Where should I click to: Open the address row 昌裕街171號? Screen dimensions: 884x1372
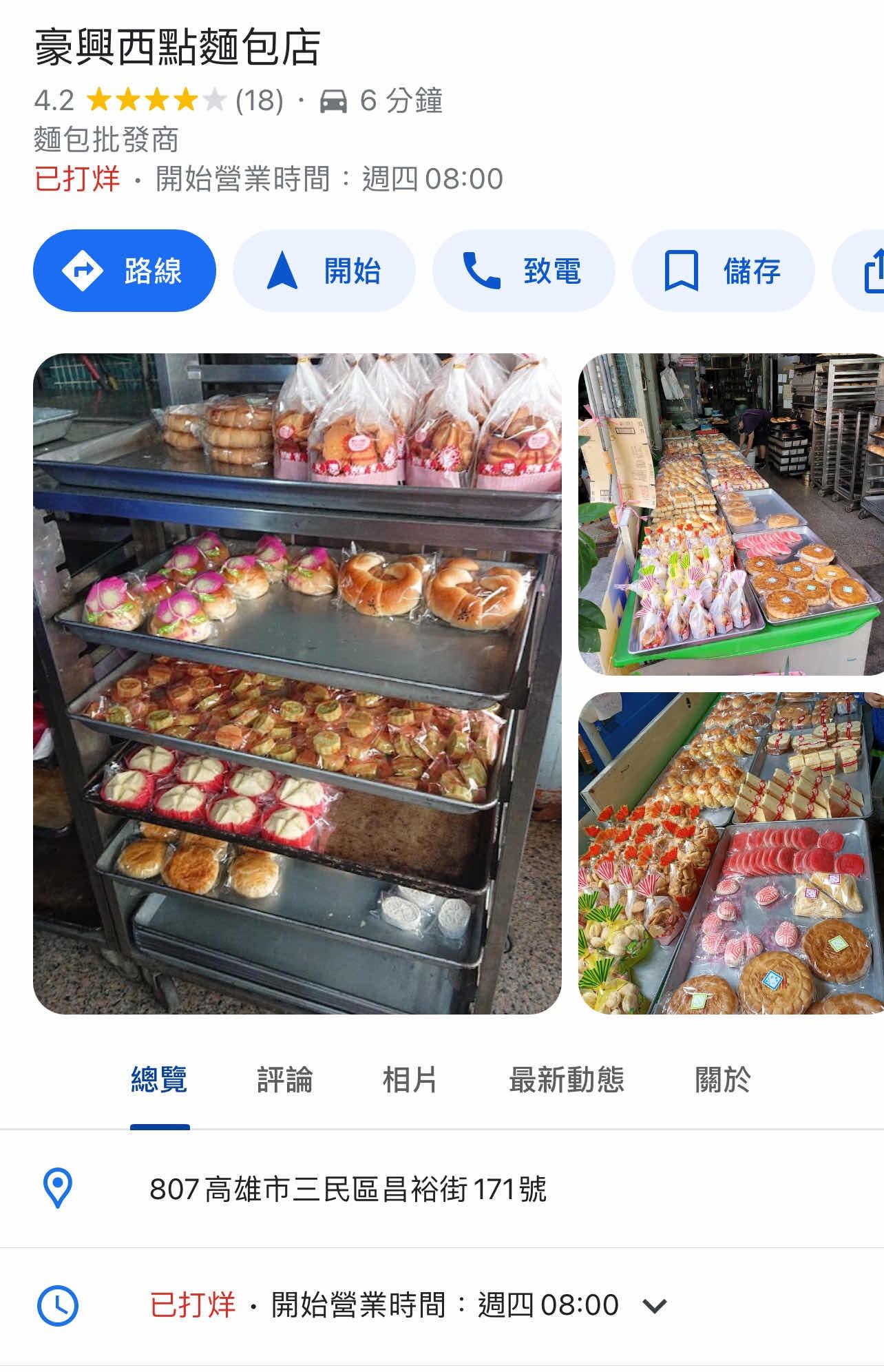coord(348,1189)
